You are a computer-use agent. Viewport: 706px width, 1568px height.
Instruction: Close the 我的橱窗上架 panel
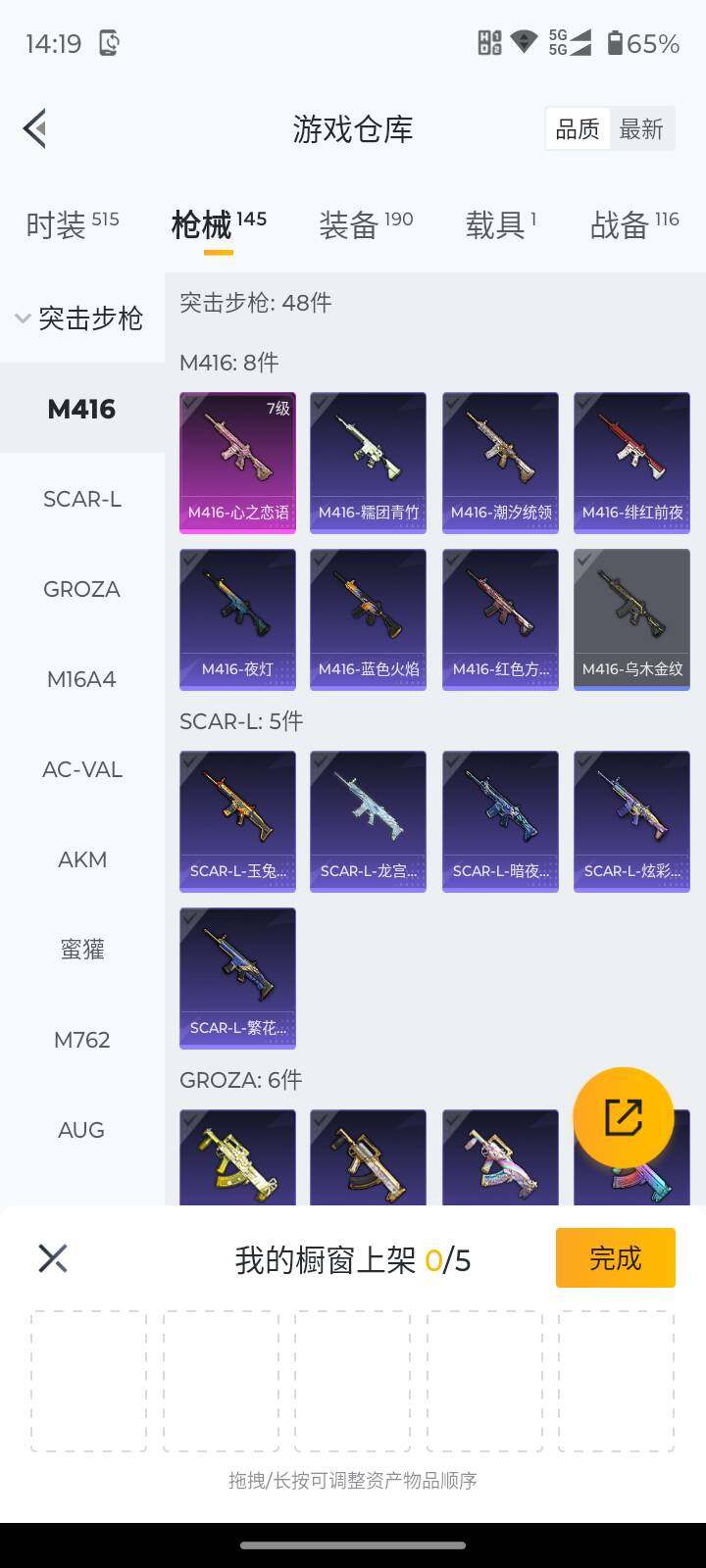53,1258
